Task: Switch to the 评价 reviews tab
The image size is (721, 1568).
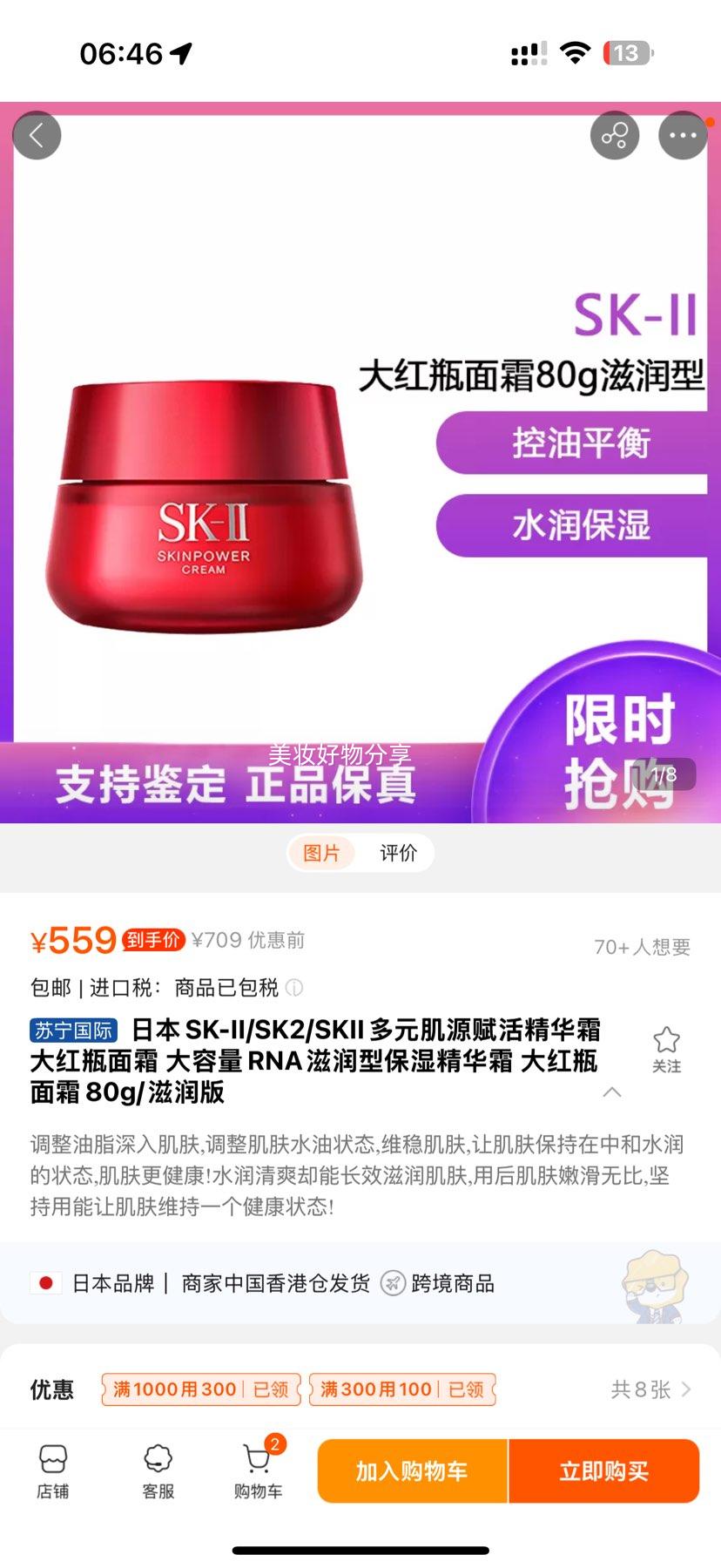Action: click(x=398, y=853)
